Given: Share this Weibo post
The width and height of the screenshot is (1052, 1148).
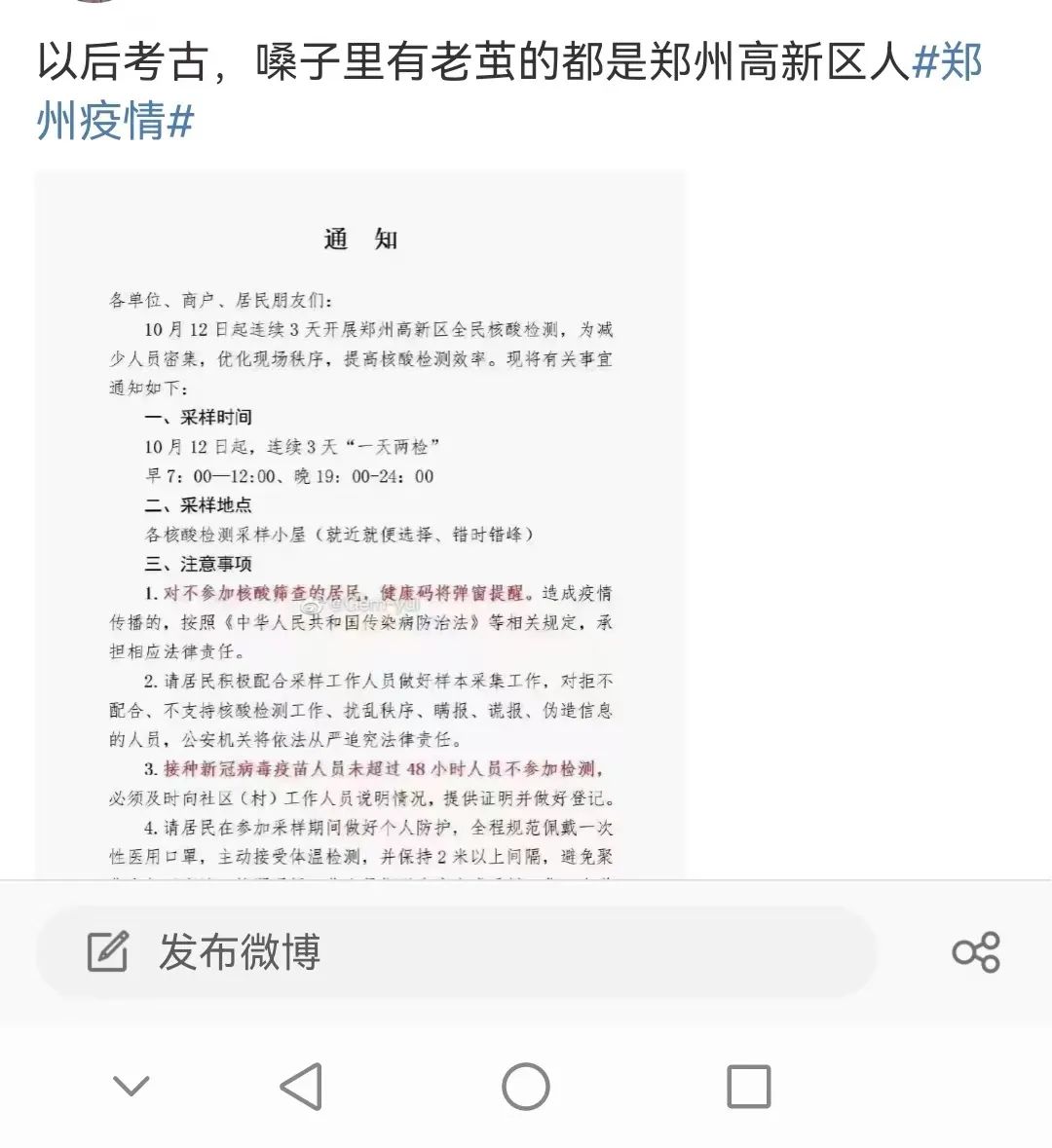Looking at the screenshot, I should point(976,951).
